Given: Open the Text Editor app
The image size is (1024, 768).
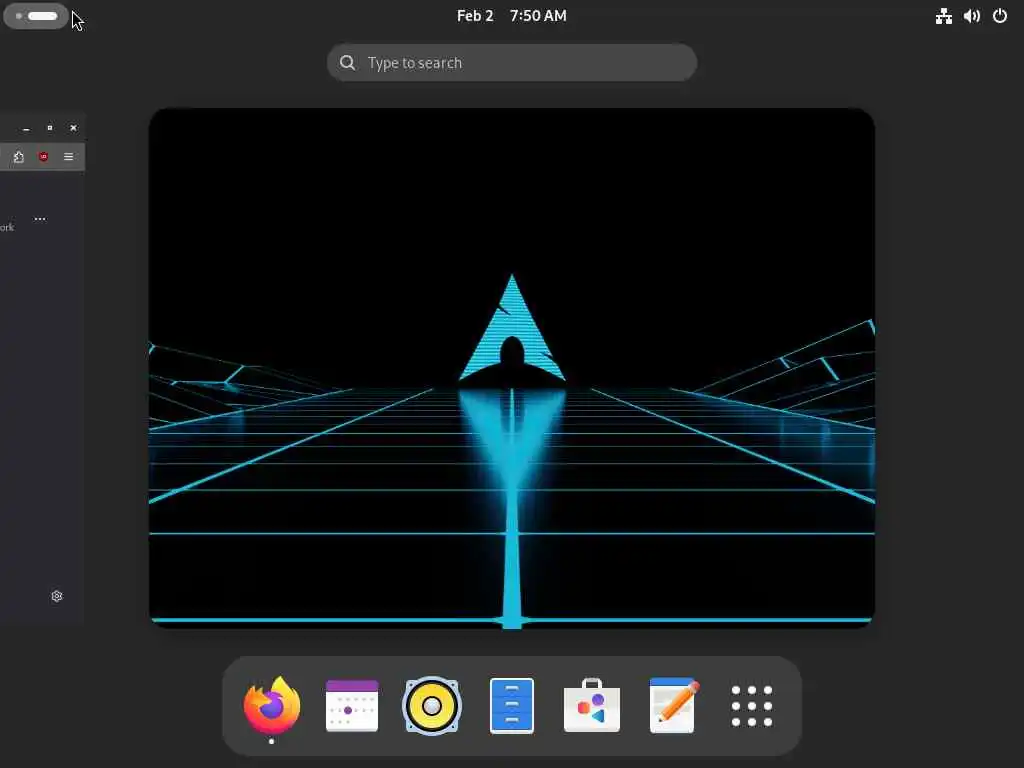Looking at the screenshot, I should [x=672, y=705].
